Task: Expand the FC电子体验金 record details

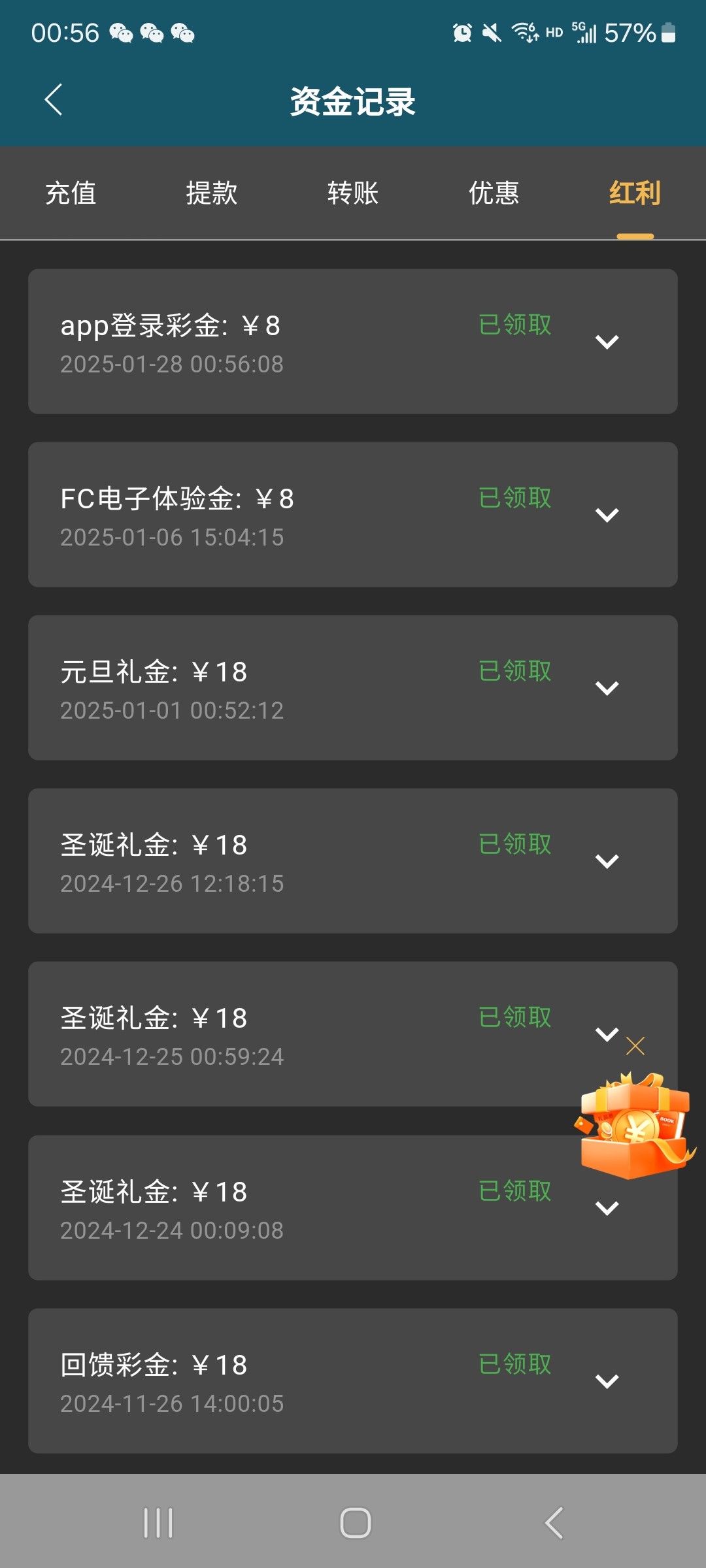Action: pos(607,515)
